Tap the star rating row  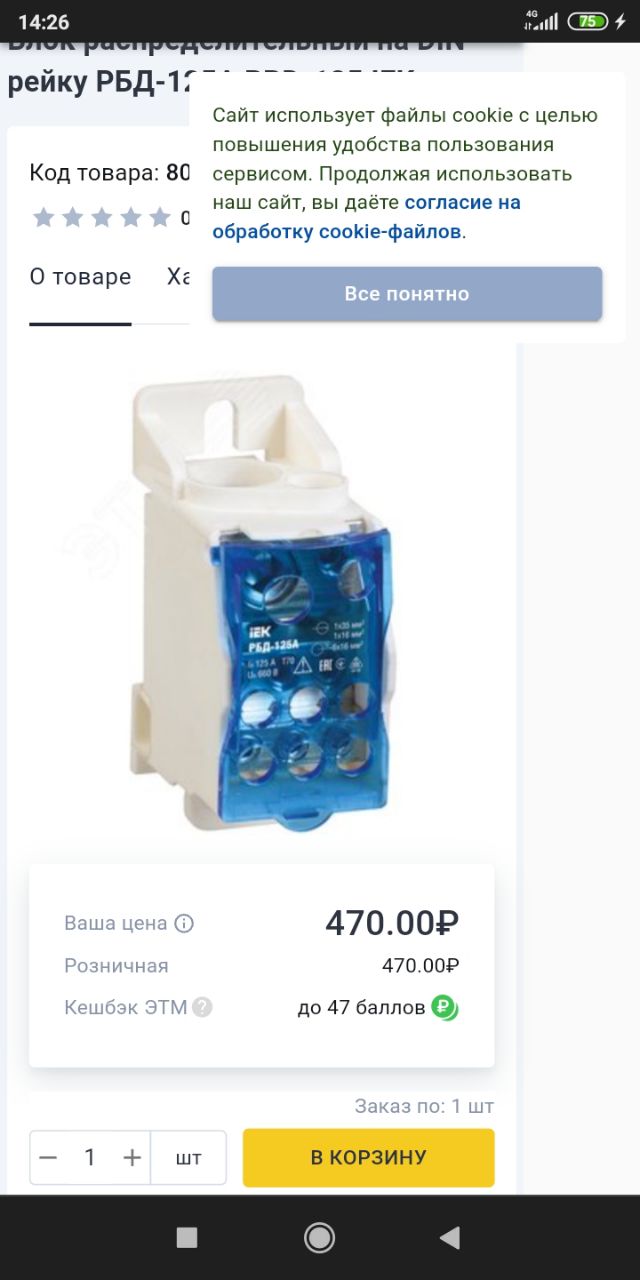click(101, 217)
